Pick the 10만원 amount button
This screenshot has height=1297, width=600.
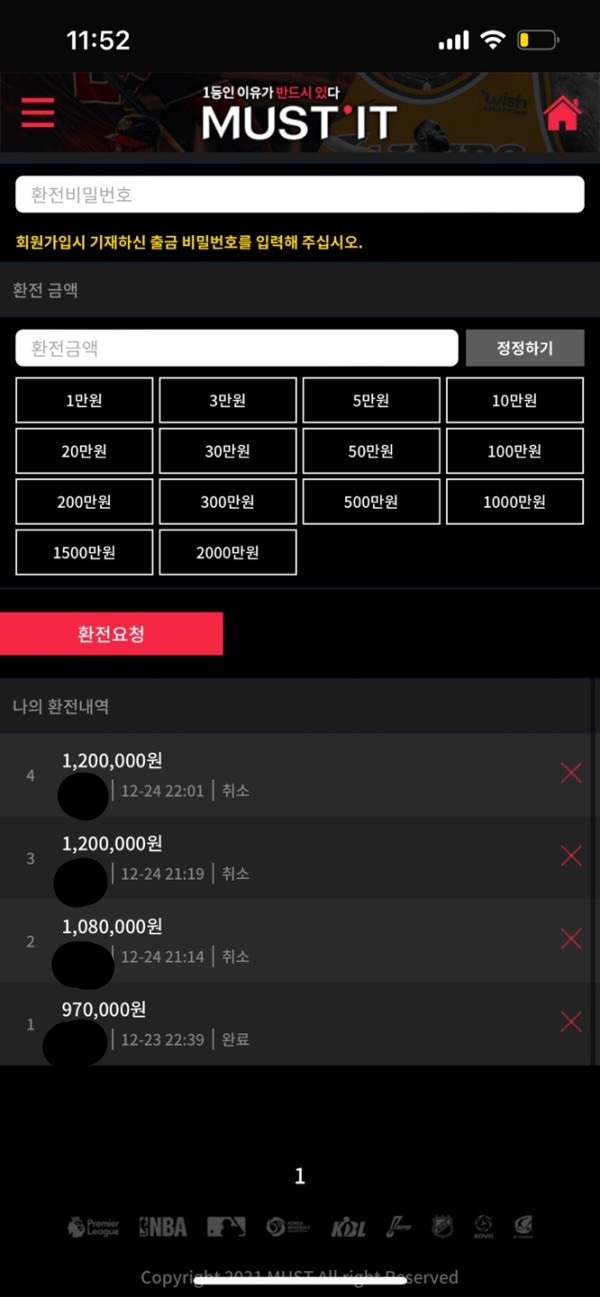[x=514, y=400]
